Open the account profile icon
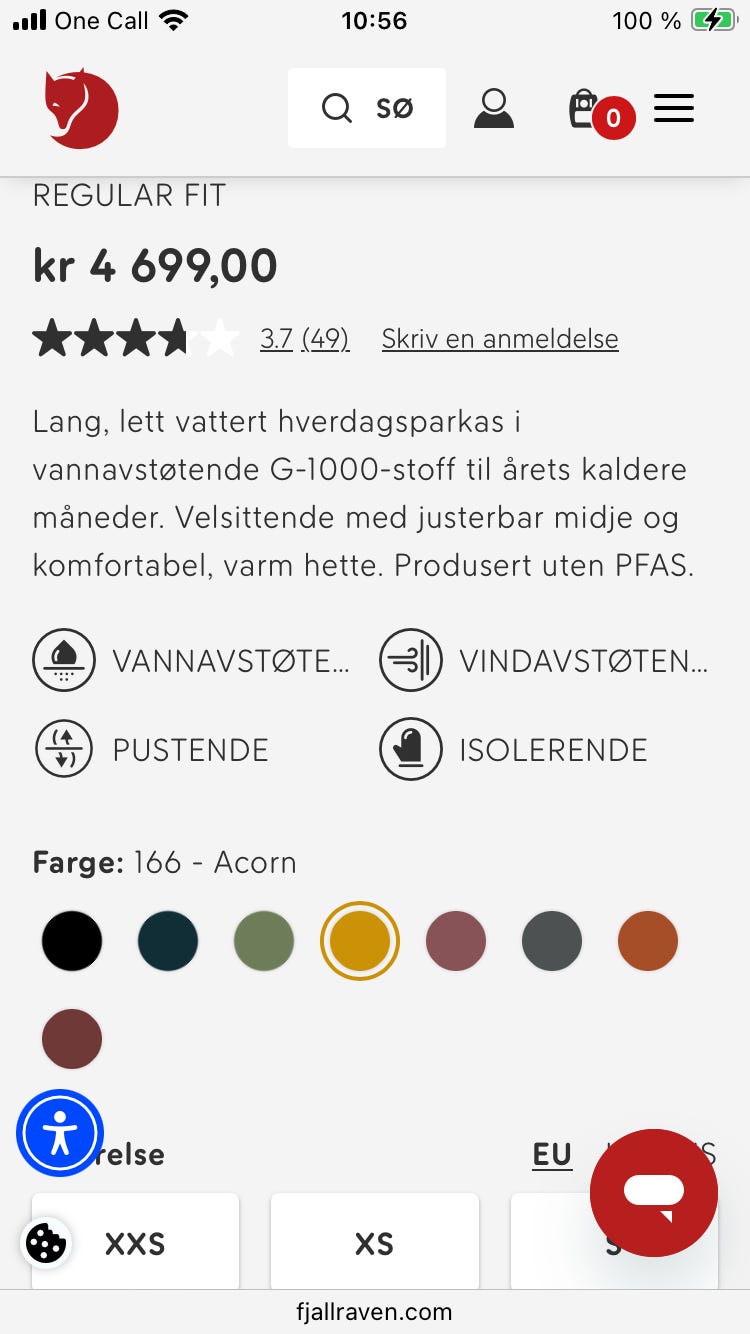This screenshot has height=1334, width=750. point(493,108)
